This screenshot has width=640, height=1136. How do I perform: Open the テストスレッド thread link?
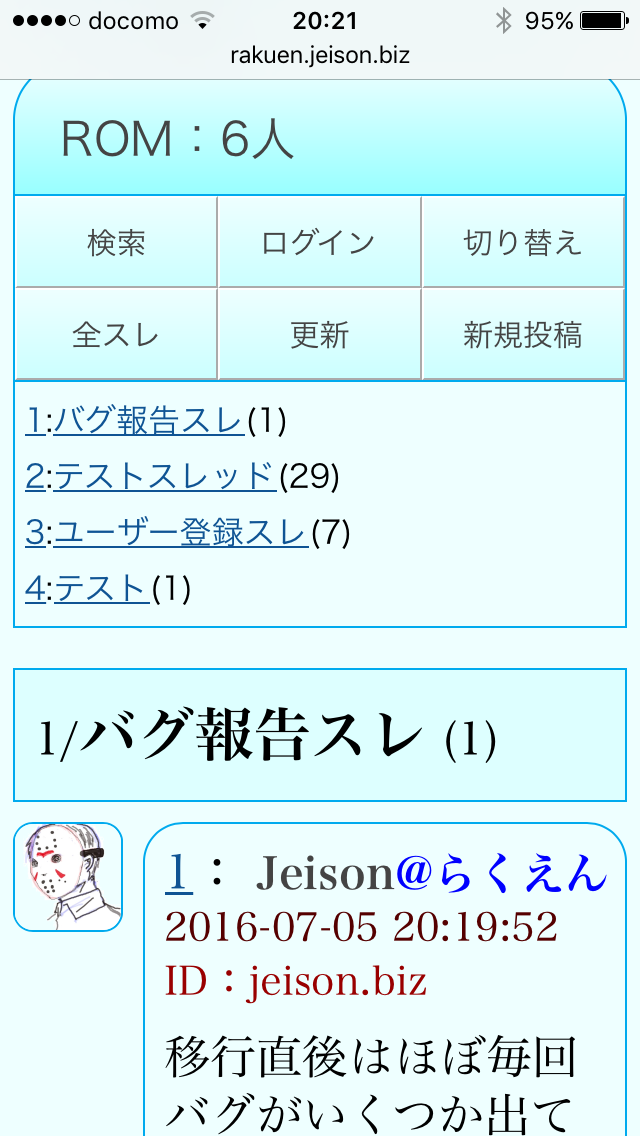164,477
